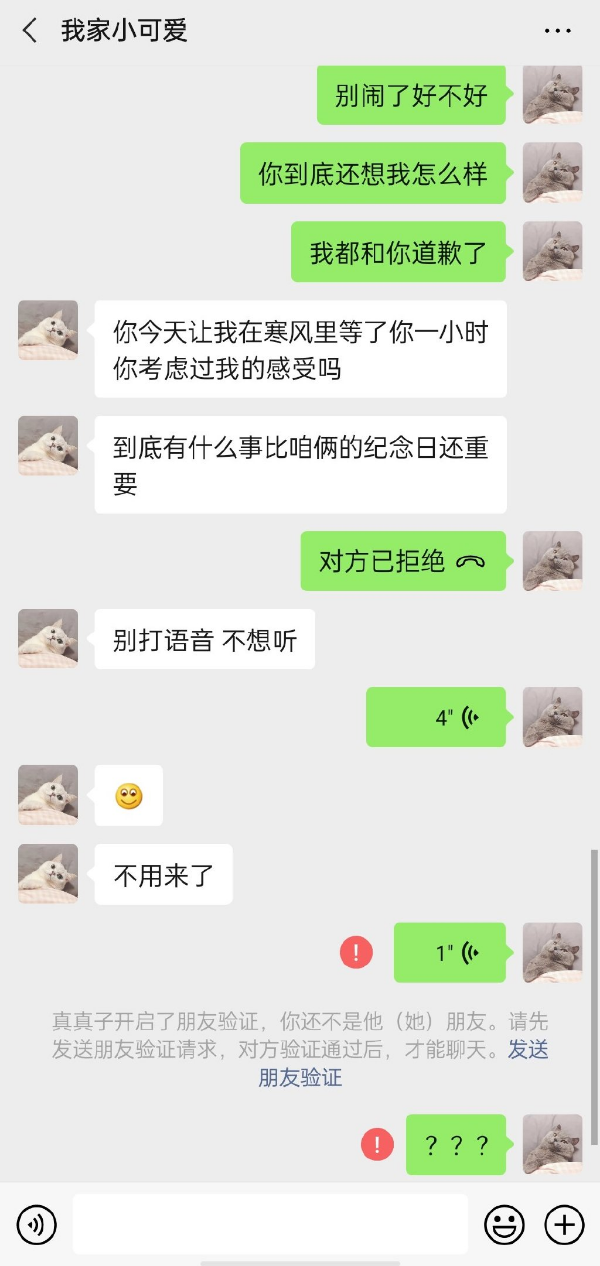Go back from 我家小可爱 chat
The height and width of the screenshot is (1266, 600).
tap(30, 31)
